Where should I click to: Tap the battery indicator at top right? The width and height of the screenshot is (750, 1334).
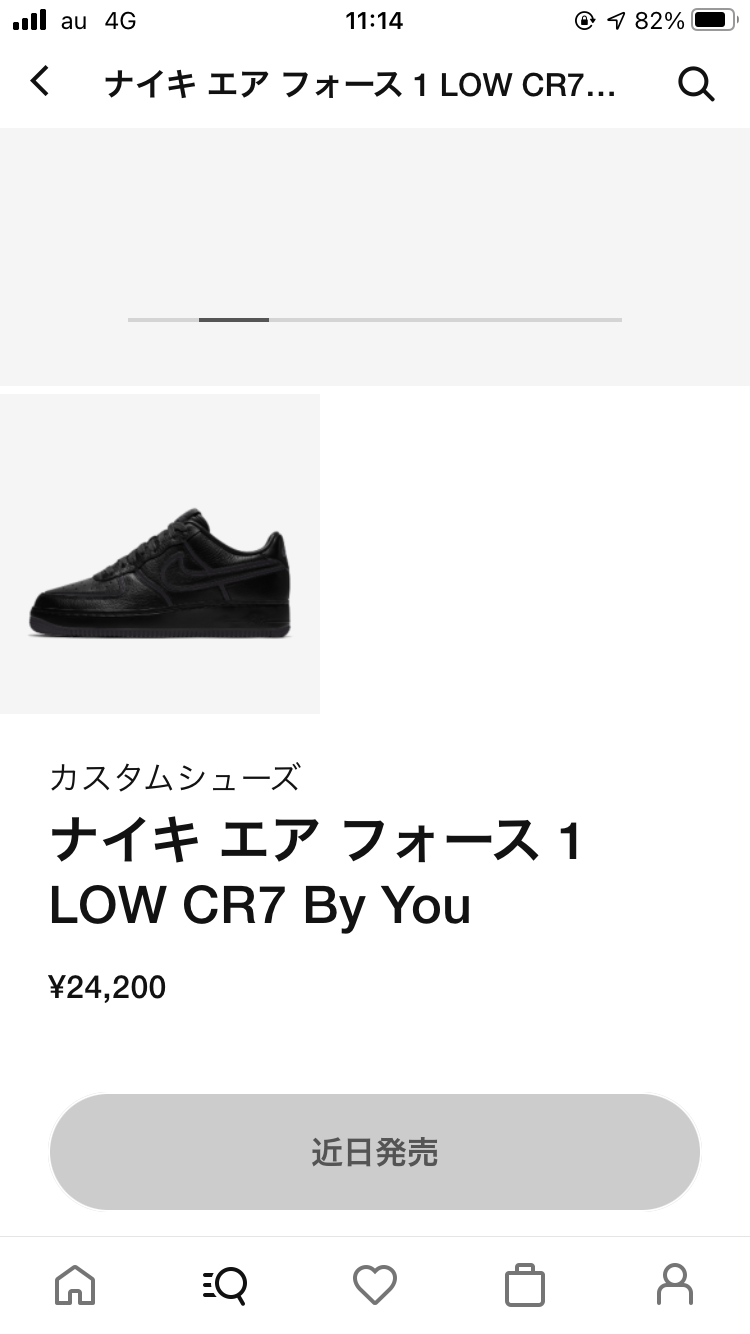713,18
